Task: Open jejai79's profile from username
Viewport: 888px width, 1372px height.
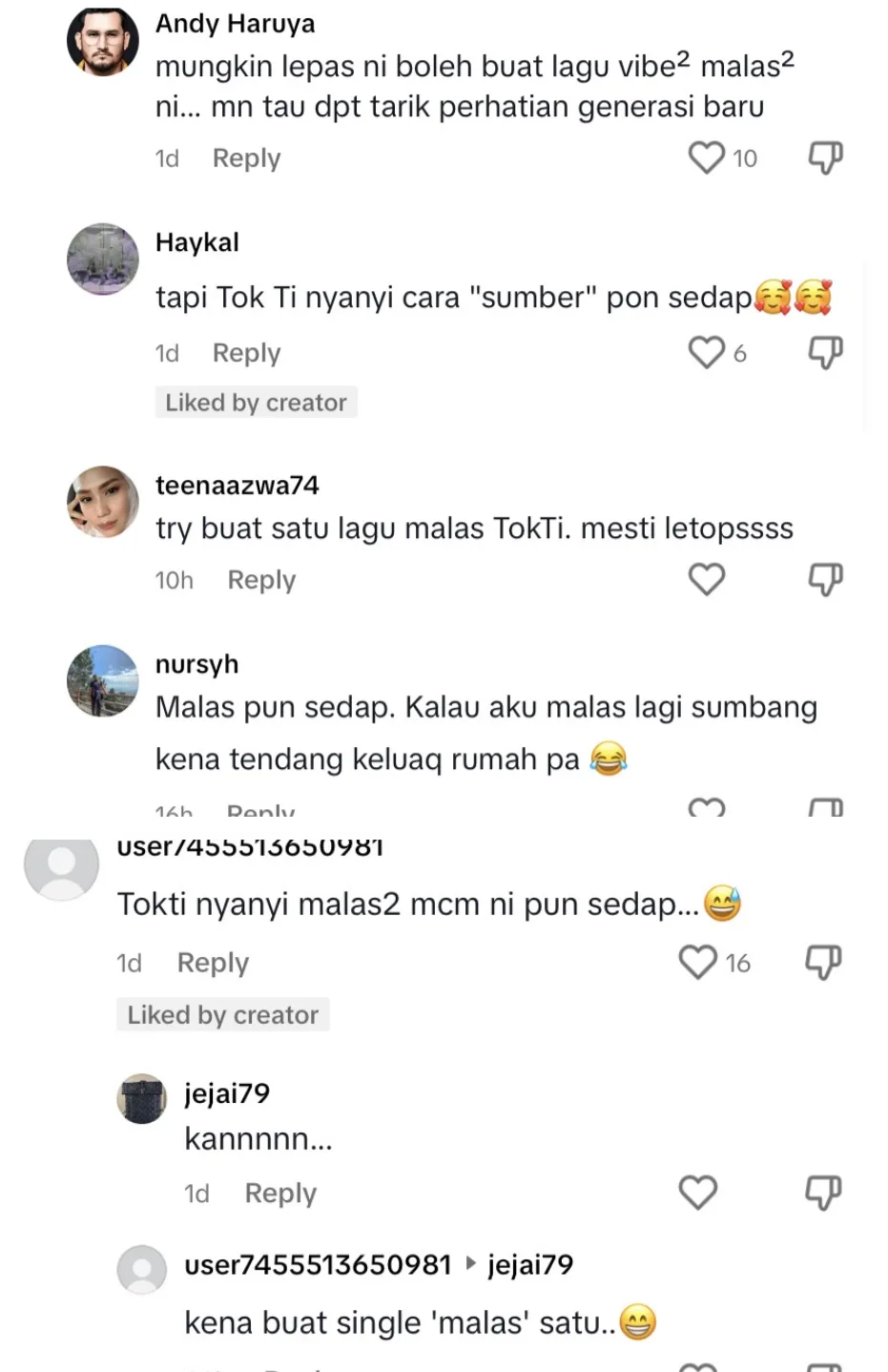Action: pyautogui.click(x=227, y=1093)
